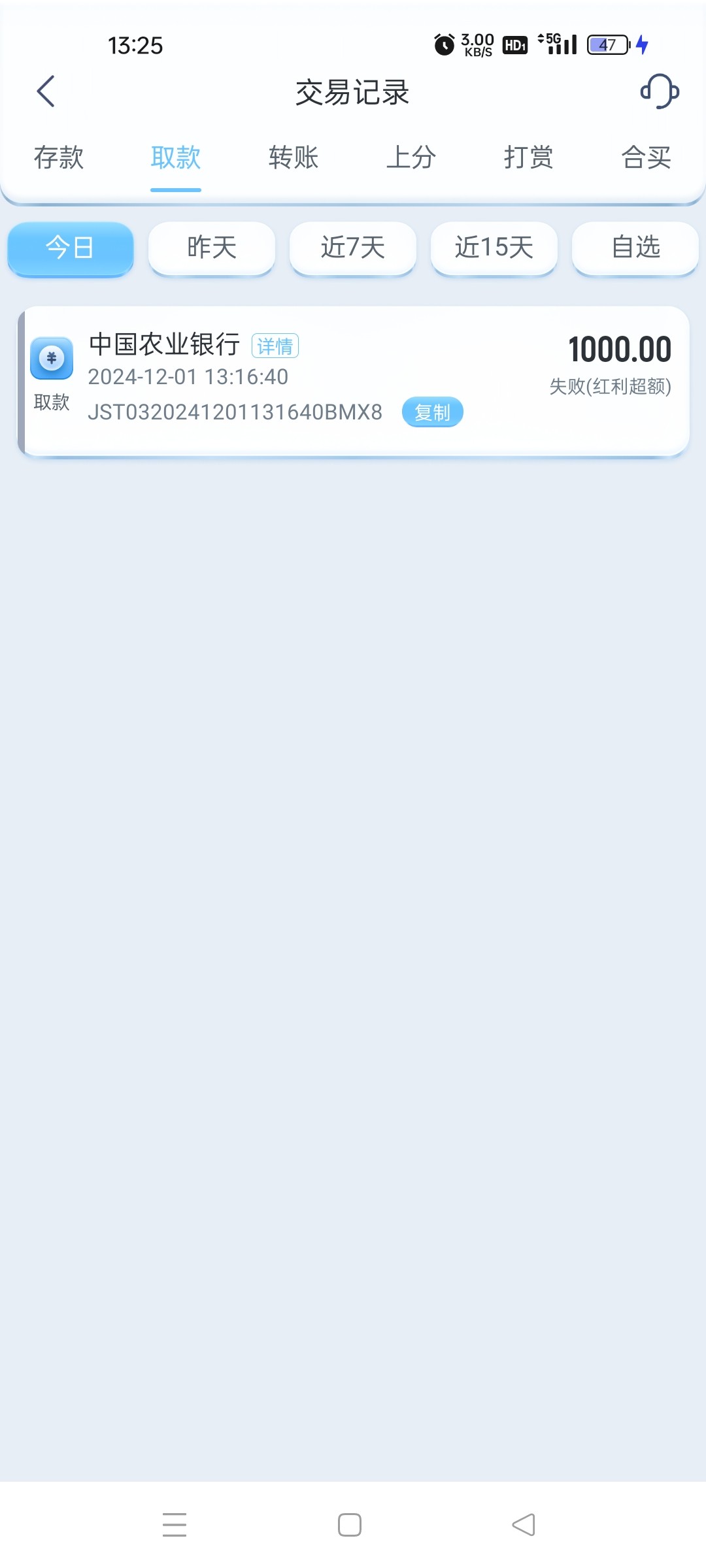This screenshot has height=1568, width=706.
Task: Go back from the 交易记录 page
Action: pos(46,91)
